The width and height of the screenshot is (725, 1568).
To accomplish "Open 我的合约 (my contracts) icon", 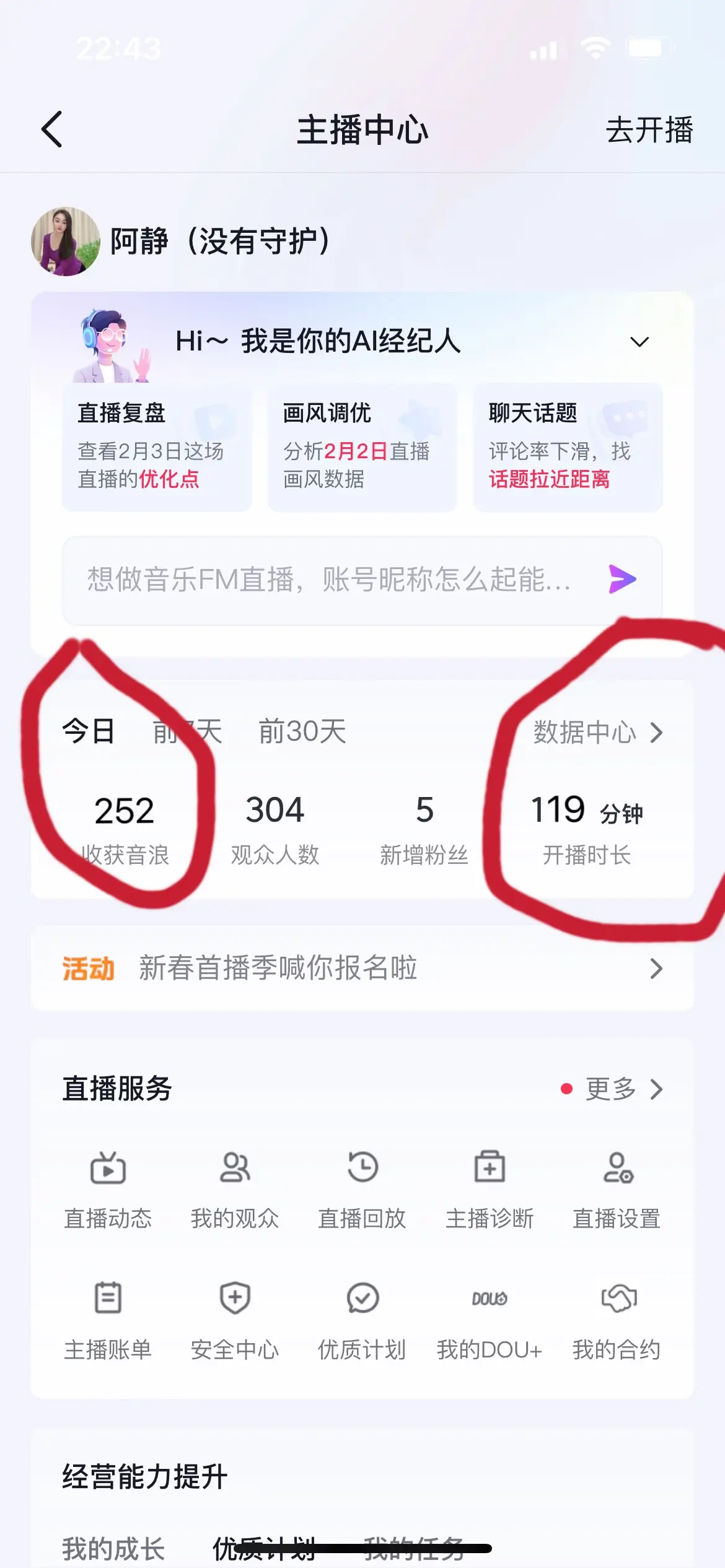I will click(x=617, y=1322).
